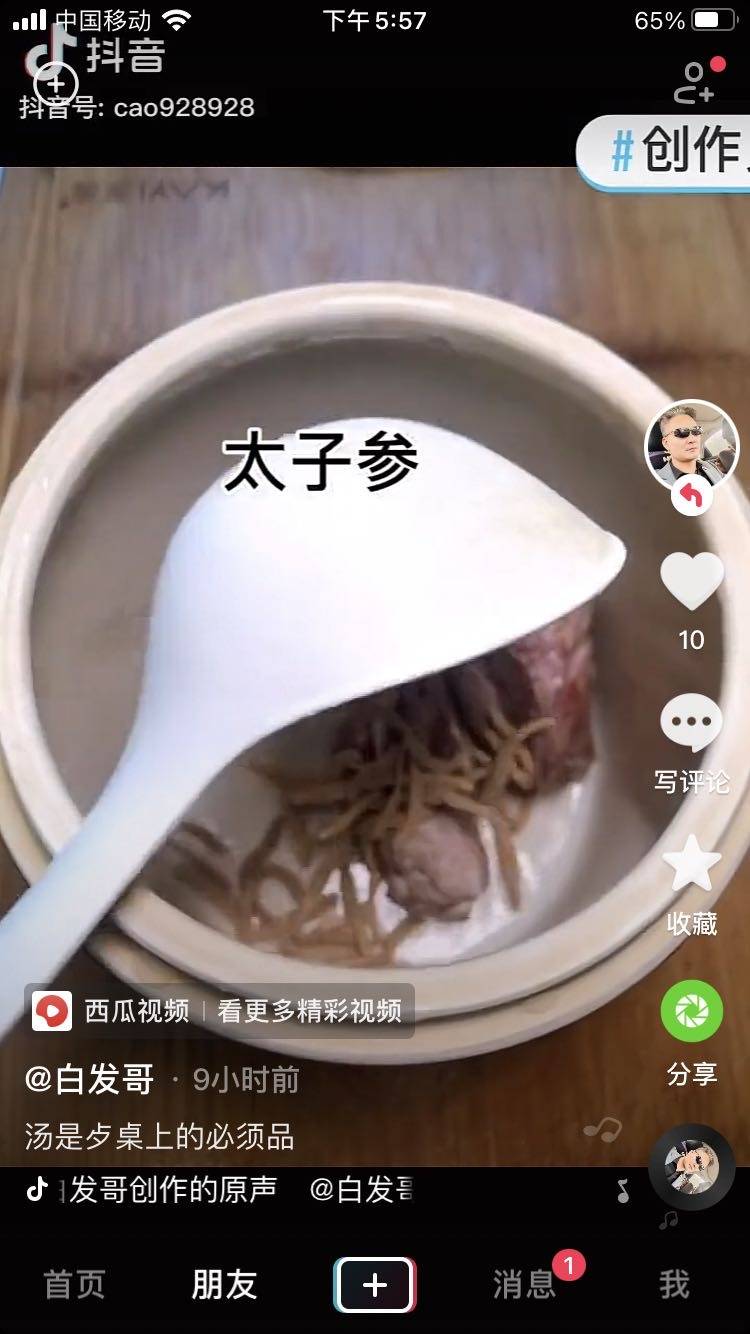The height and width of the screenshot is (1334, 750).
Task: Open the 消息 tab
Action: 524,1285
